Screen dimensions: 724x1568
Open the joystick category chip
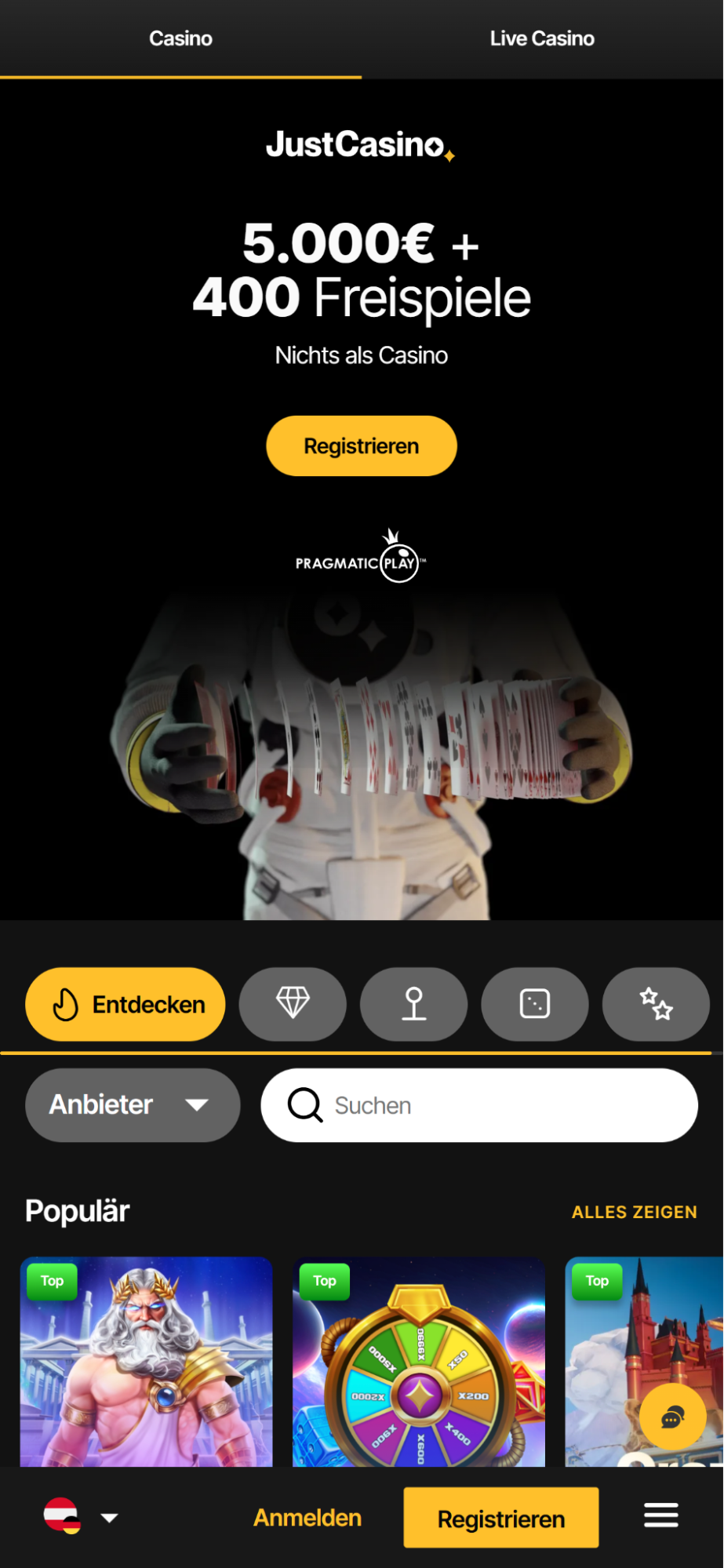click(x=414, y=1004)
